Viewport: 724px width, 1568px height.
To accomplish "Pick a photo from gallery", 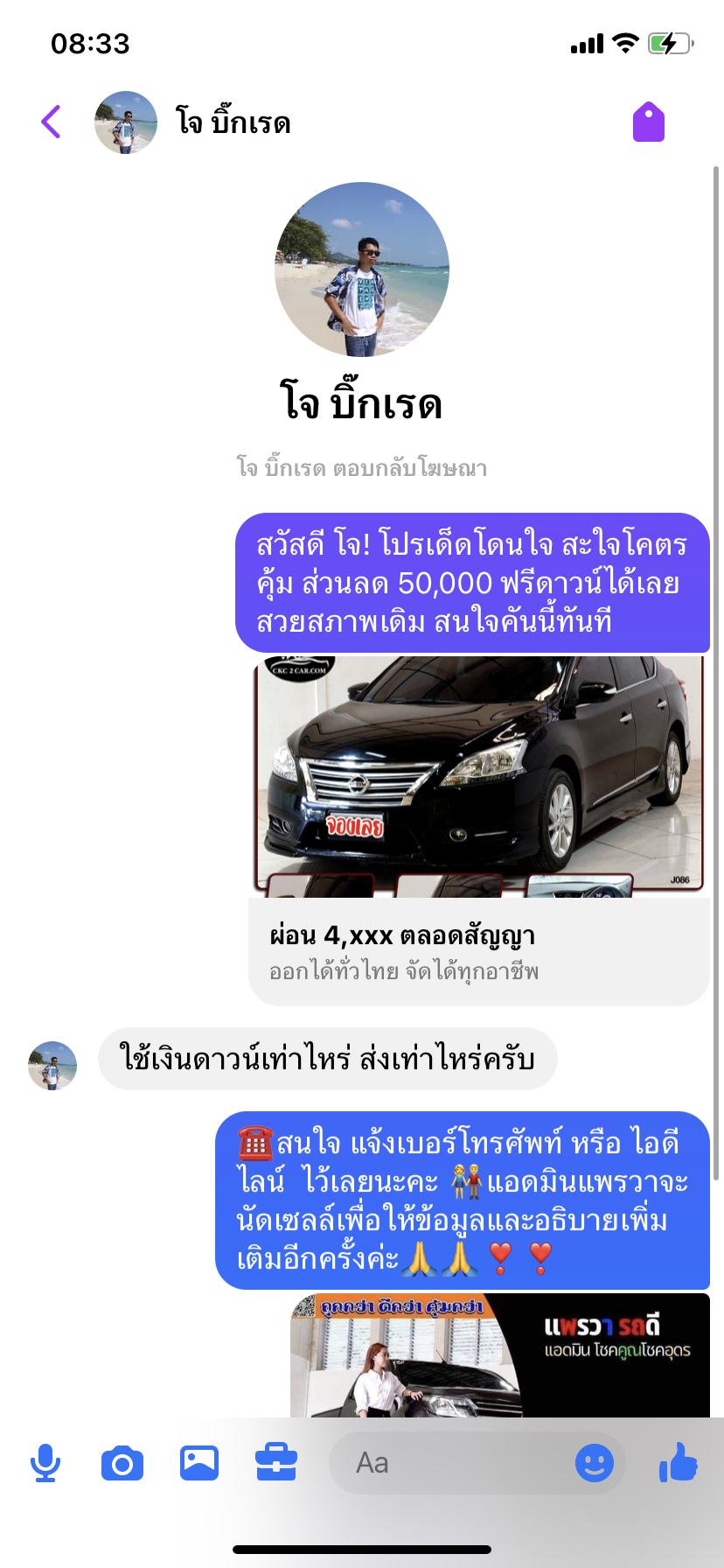I will [199, 1463].
